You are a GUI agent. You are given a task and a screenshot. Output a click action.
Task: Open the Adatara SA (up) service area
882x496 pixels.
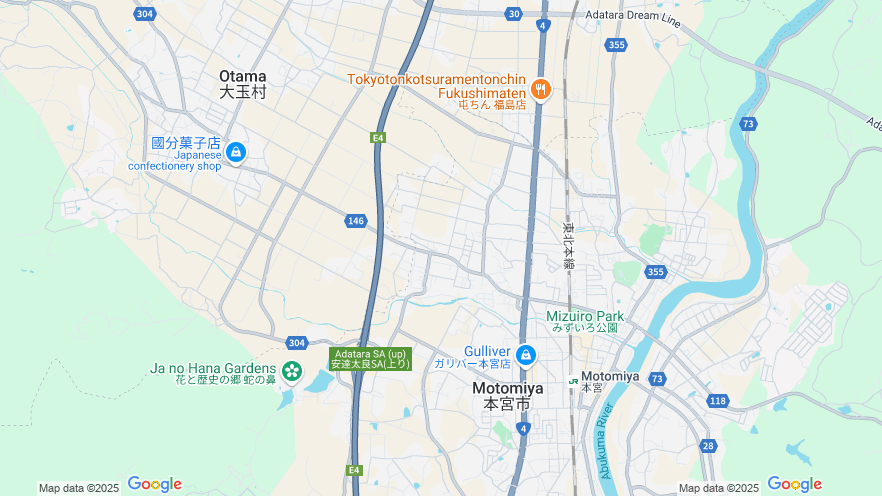tap(370, 359)
